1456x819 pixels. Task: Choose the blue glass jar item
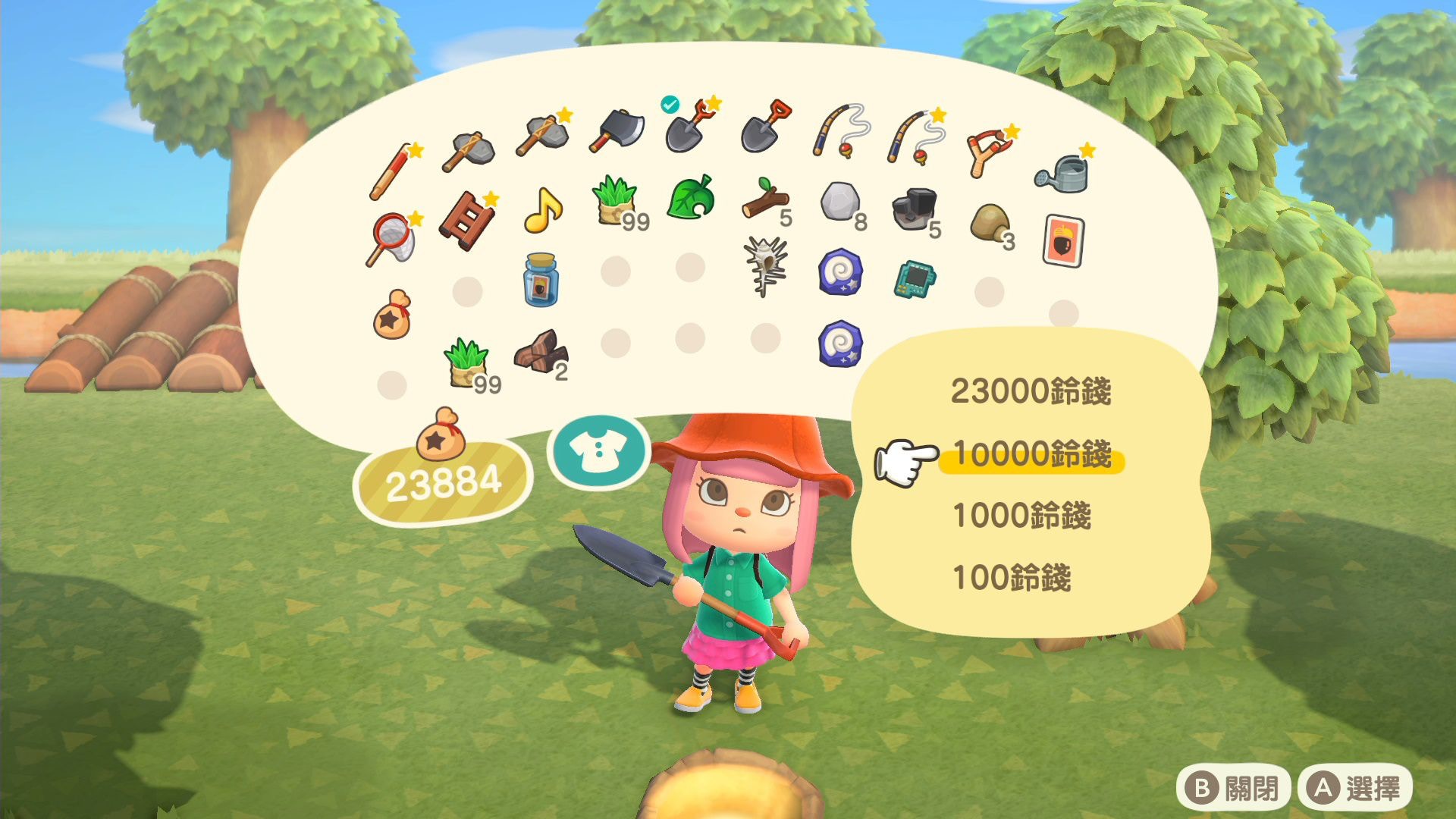[541, 280]
